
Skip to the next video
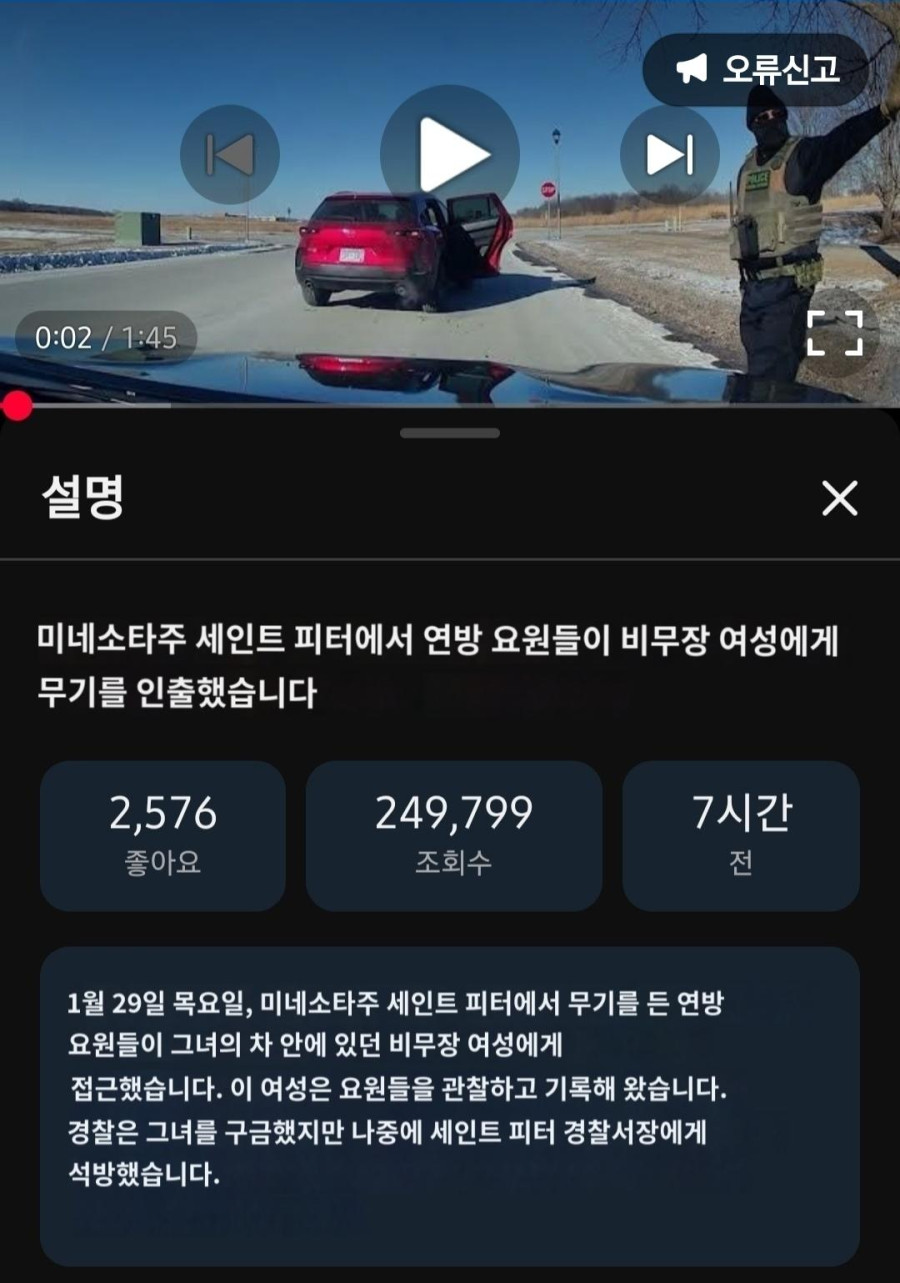click(x=670, y=155)
